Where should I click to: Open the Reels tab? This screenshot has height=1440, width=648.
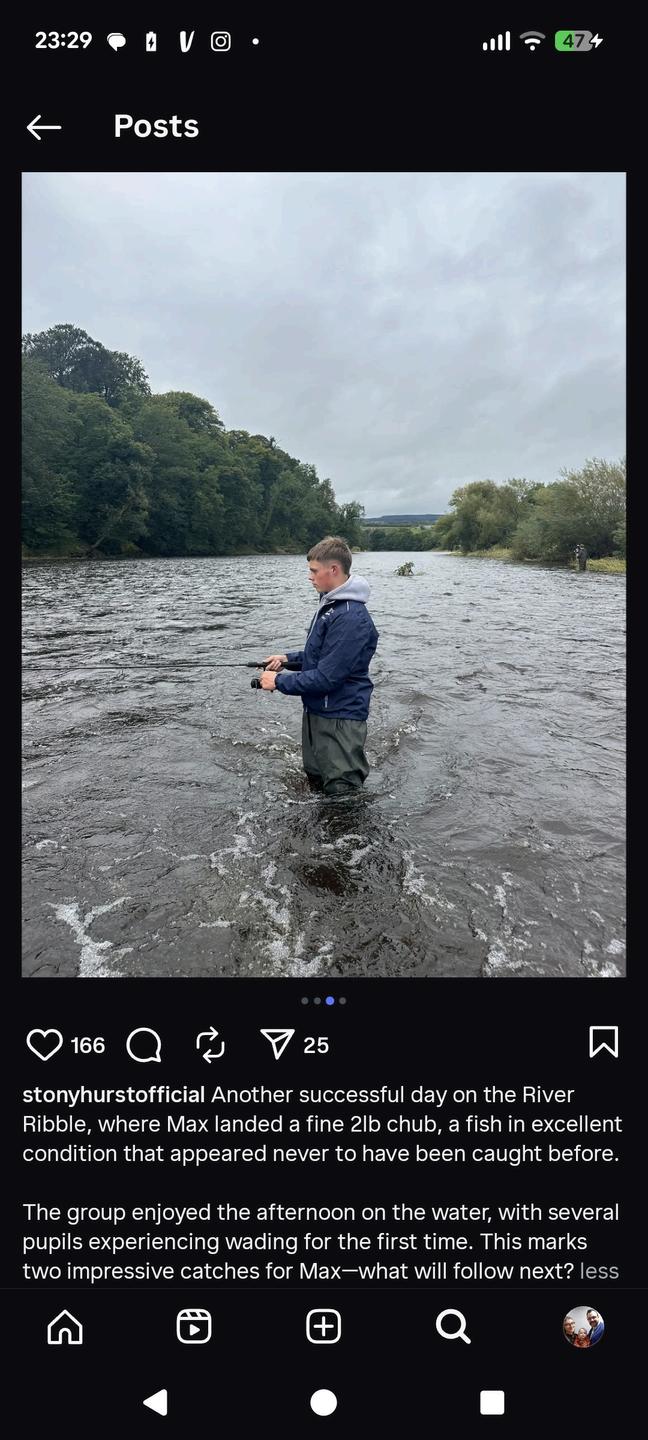(x=194, y=1327)
